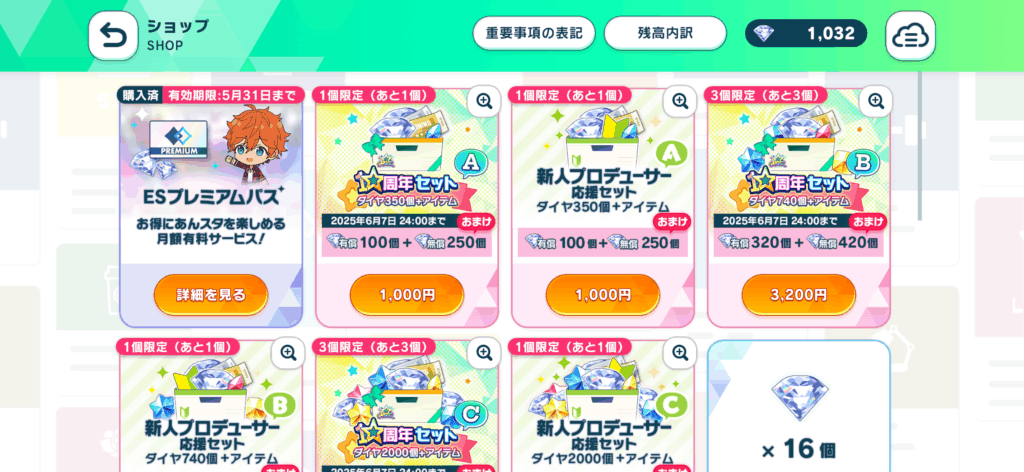Go back from the shop screen
The width and height of the screenshot is (1024, 472).
click(x=113, y=37)
